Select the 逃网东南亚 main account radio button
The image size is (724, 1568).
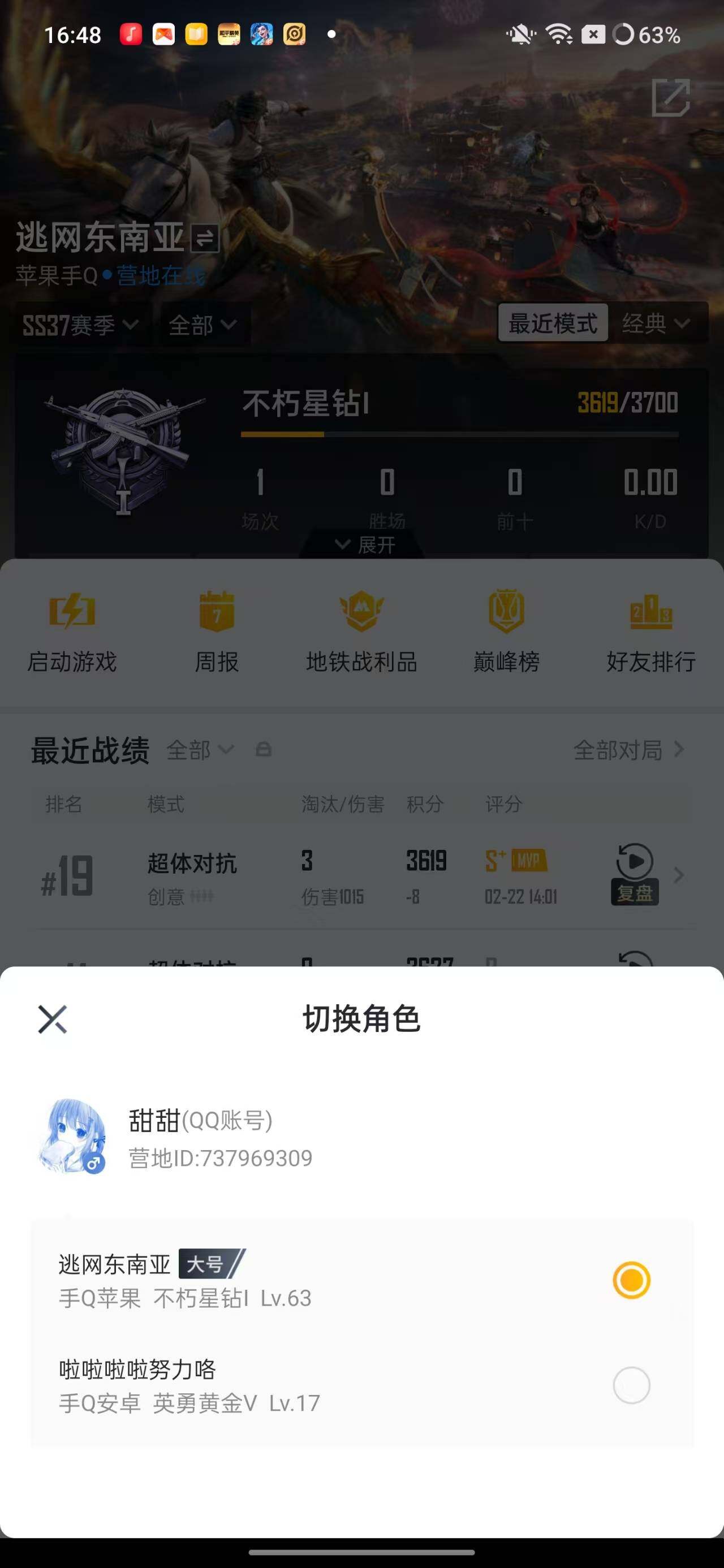(x=632, y=1280)
